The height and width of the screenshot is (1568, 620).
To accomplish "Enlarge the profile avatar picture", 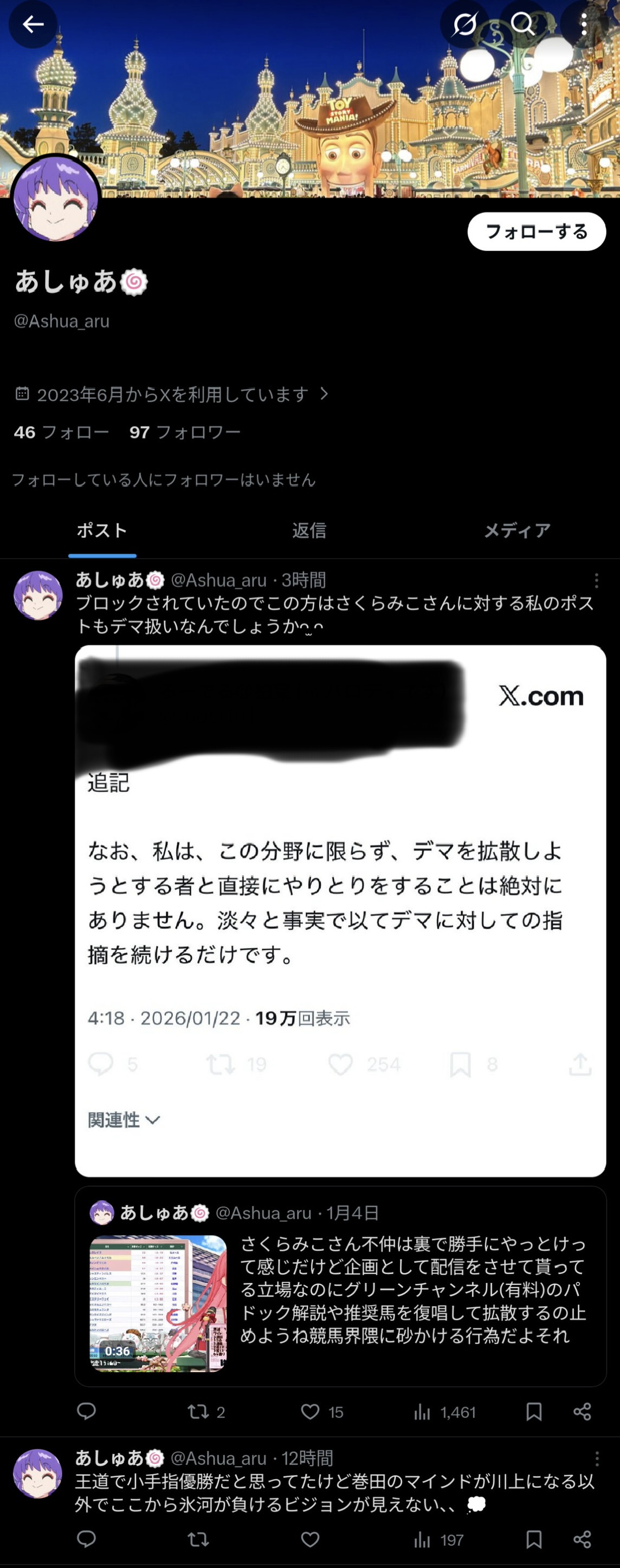I will pyautogui.click(x=55, y=198).
